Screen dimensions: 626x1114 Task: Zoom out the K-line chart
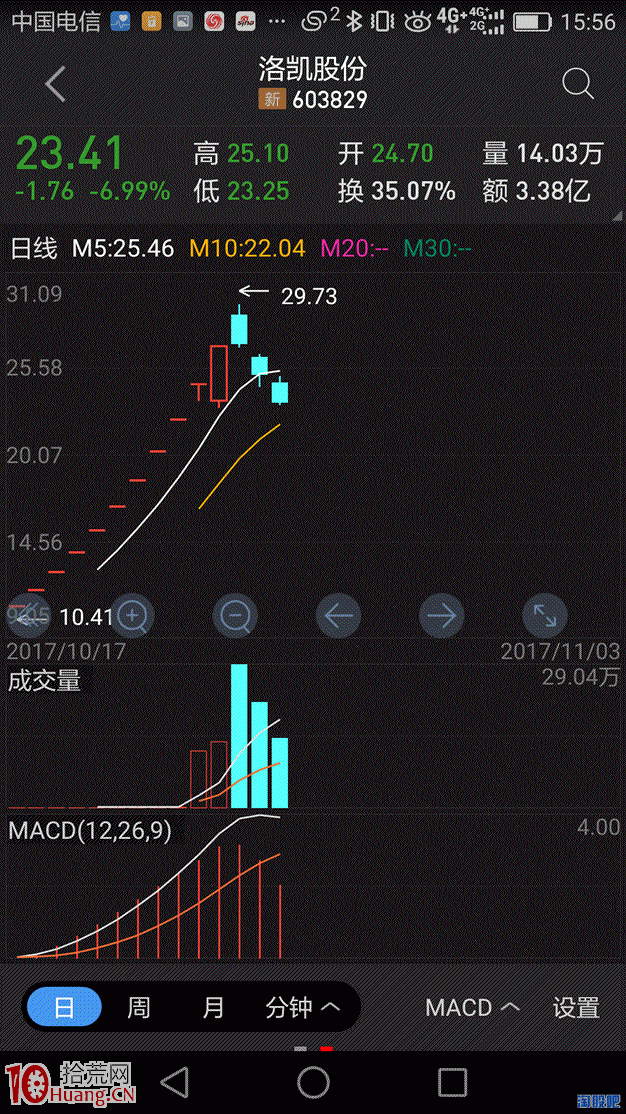pos(235,615)
